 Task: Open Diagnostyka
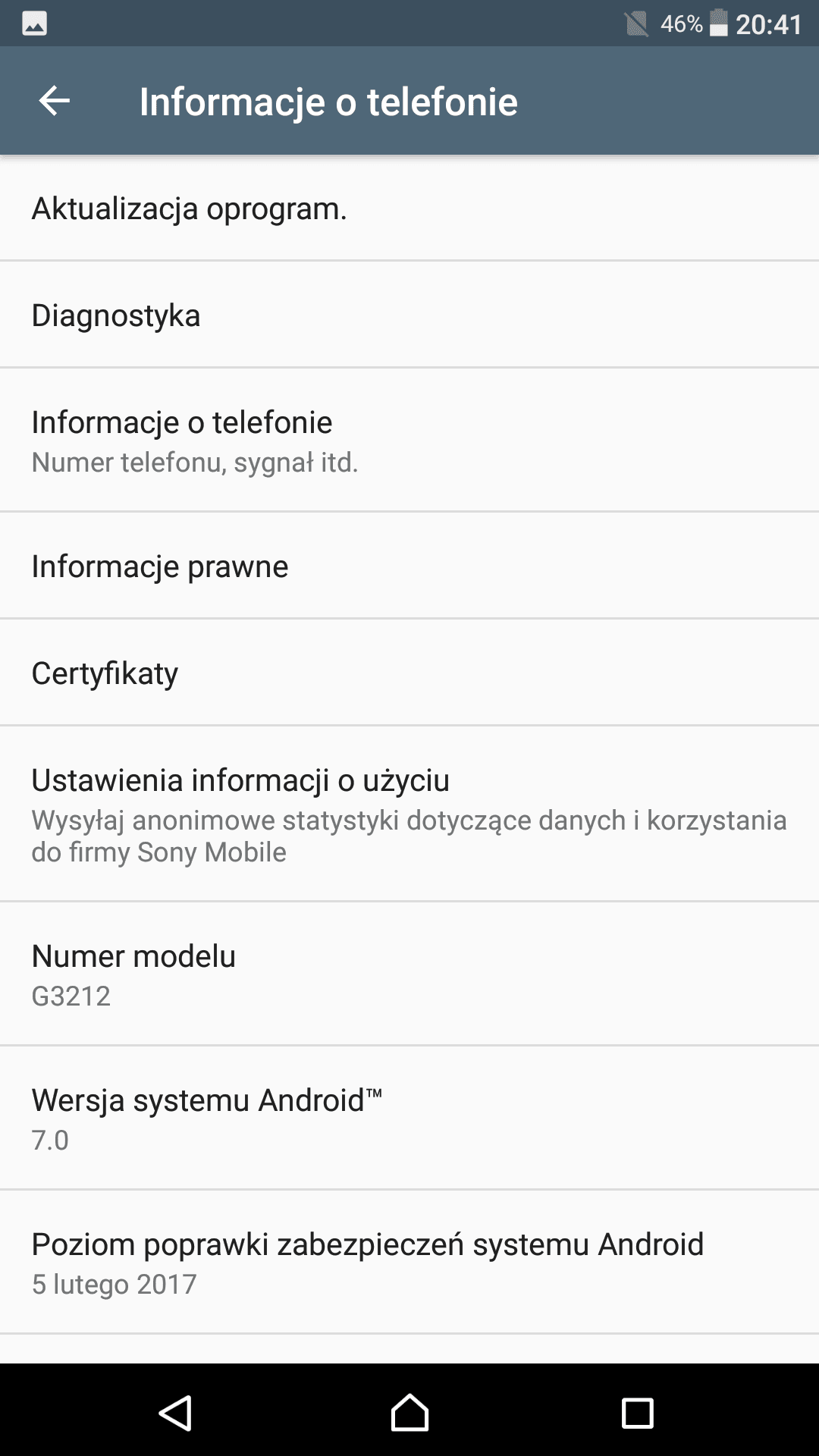[x=409, y=315]
